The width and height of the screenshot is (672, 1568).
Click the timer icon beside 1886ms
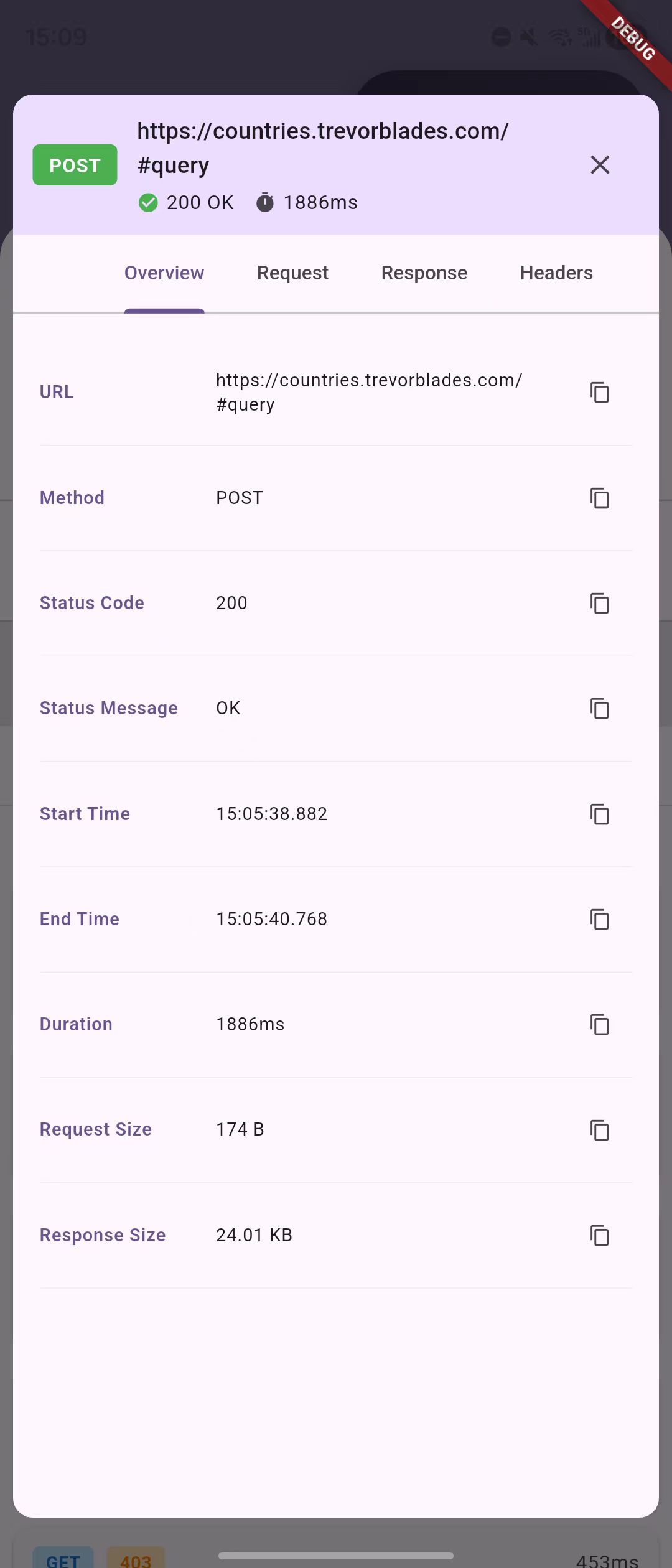265,202
